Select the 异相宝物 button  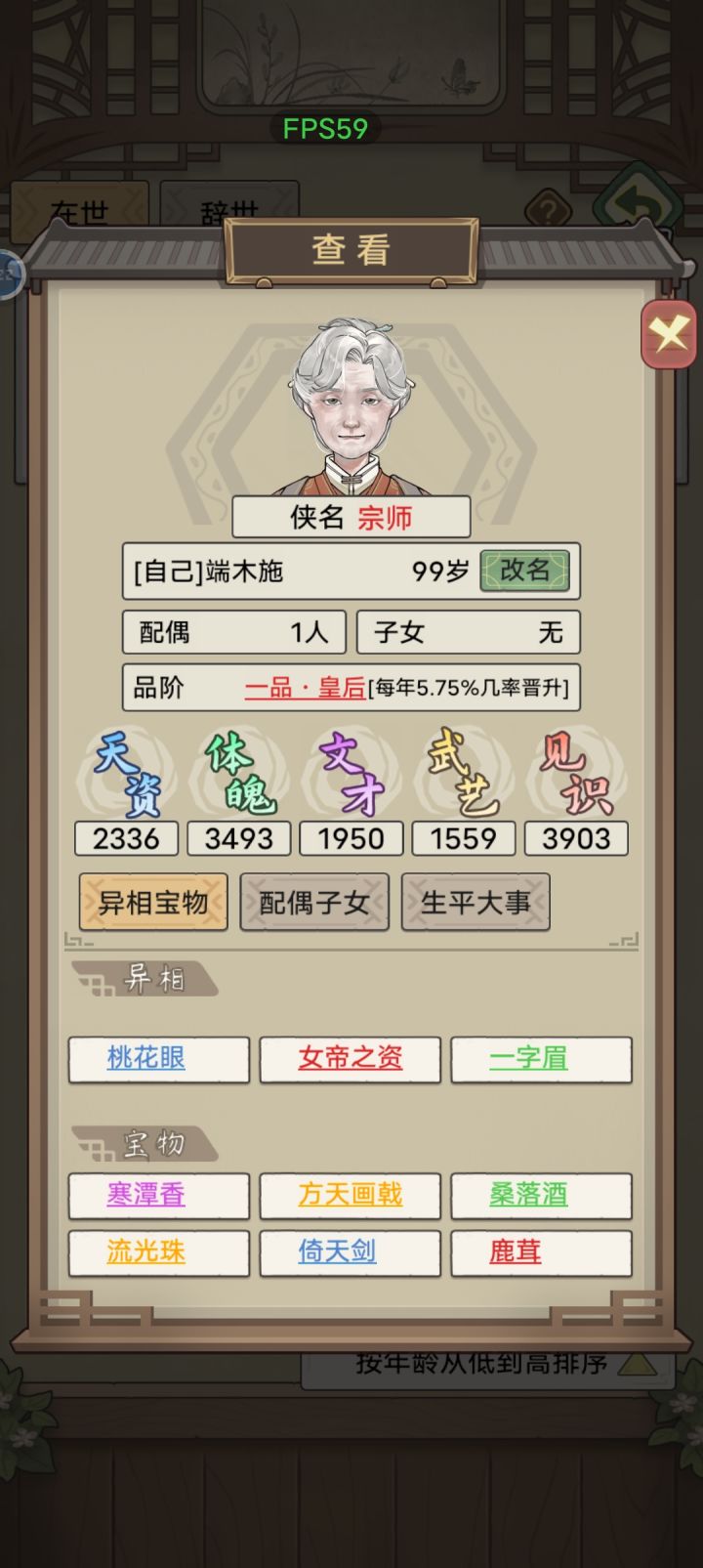152,902
